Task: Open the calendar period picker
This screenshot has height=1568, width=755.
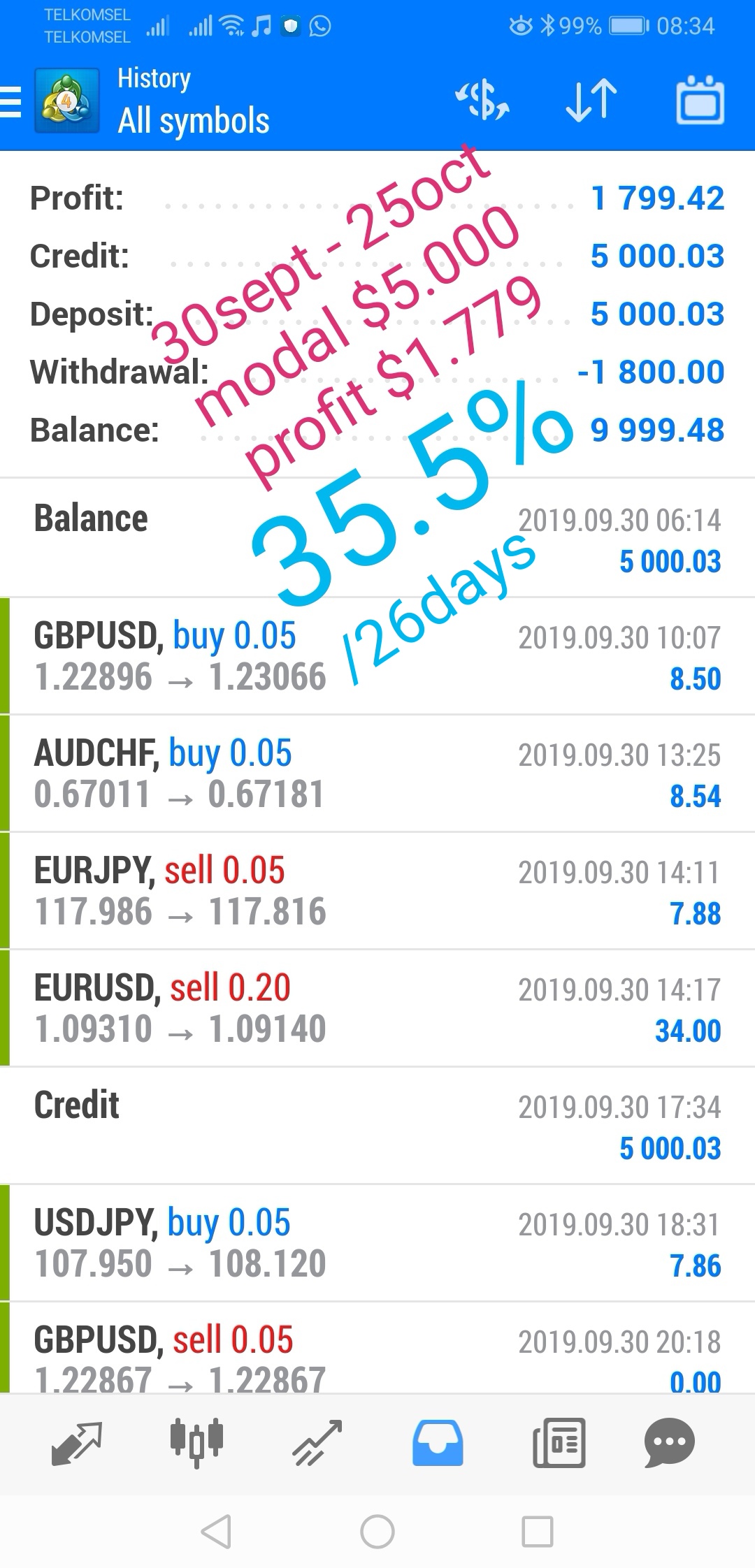Action: pos(700,101)
